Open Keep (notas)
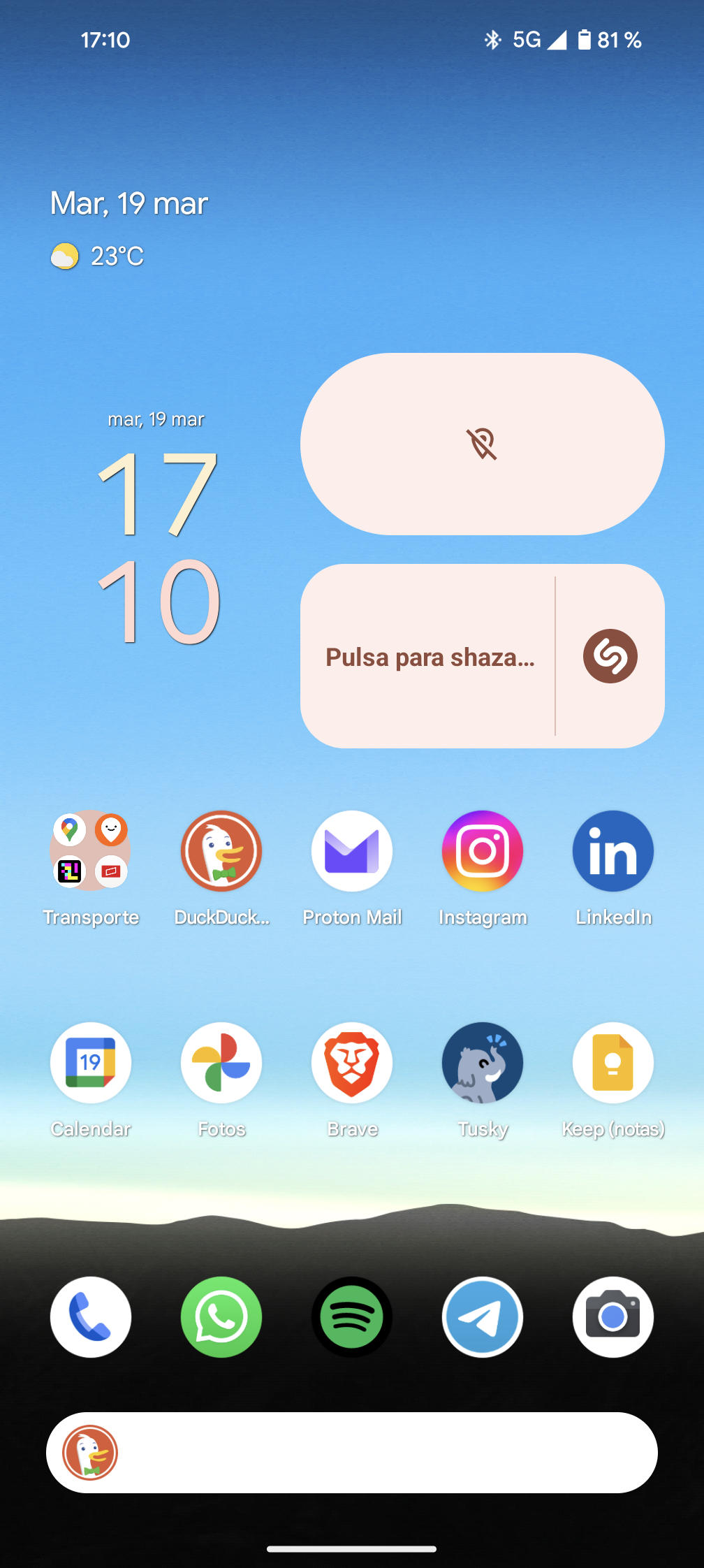Screen dimensions: 704x1568 [x=613, y=1063]
